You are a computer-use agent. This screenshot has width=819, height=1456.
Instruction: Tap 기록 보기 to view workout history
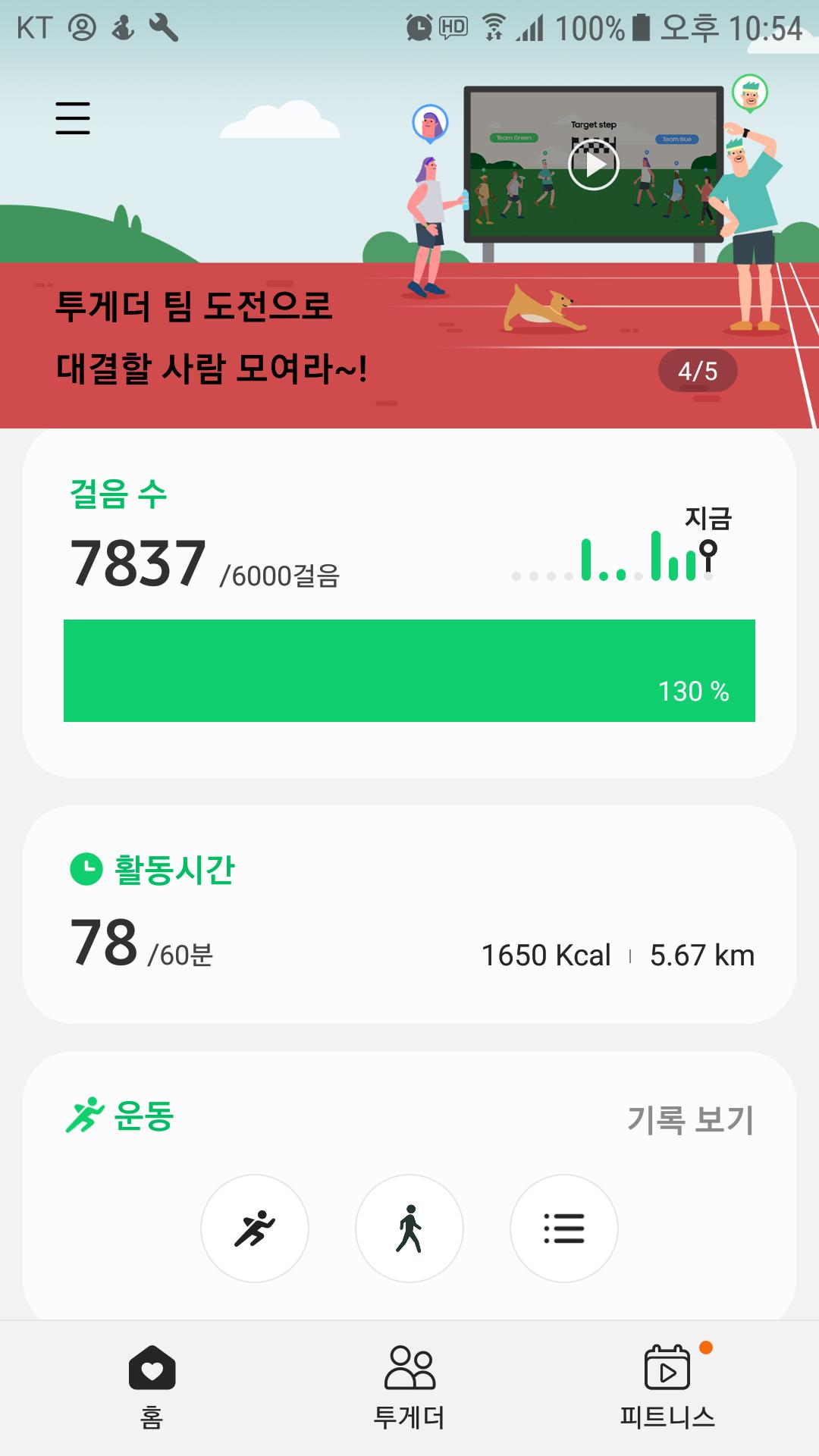[690, 1119]
